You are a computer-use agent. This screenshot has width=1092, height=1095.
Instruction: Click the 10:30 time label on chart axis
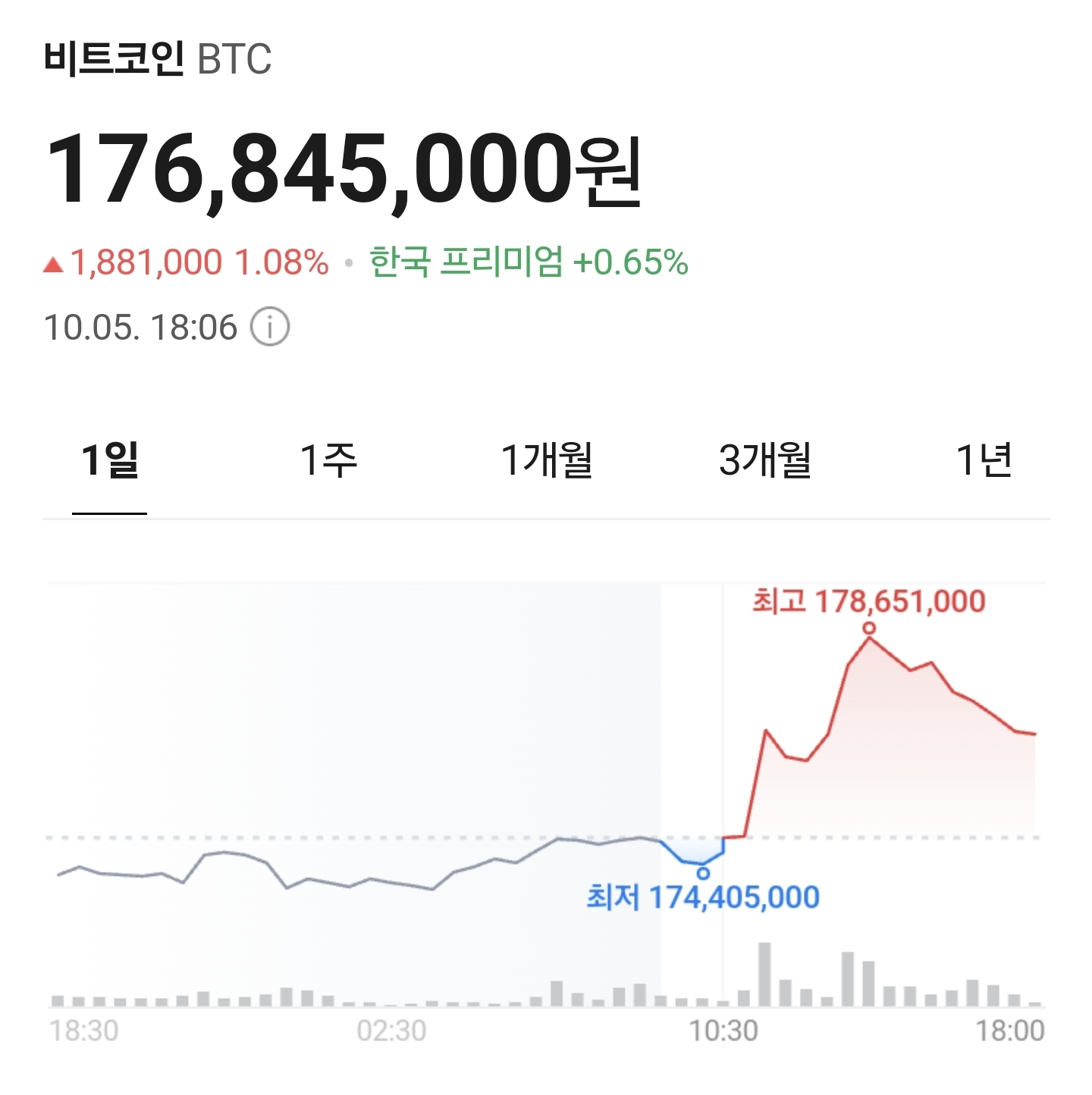click(724, 1028)
